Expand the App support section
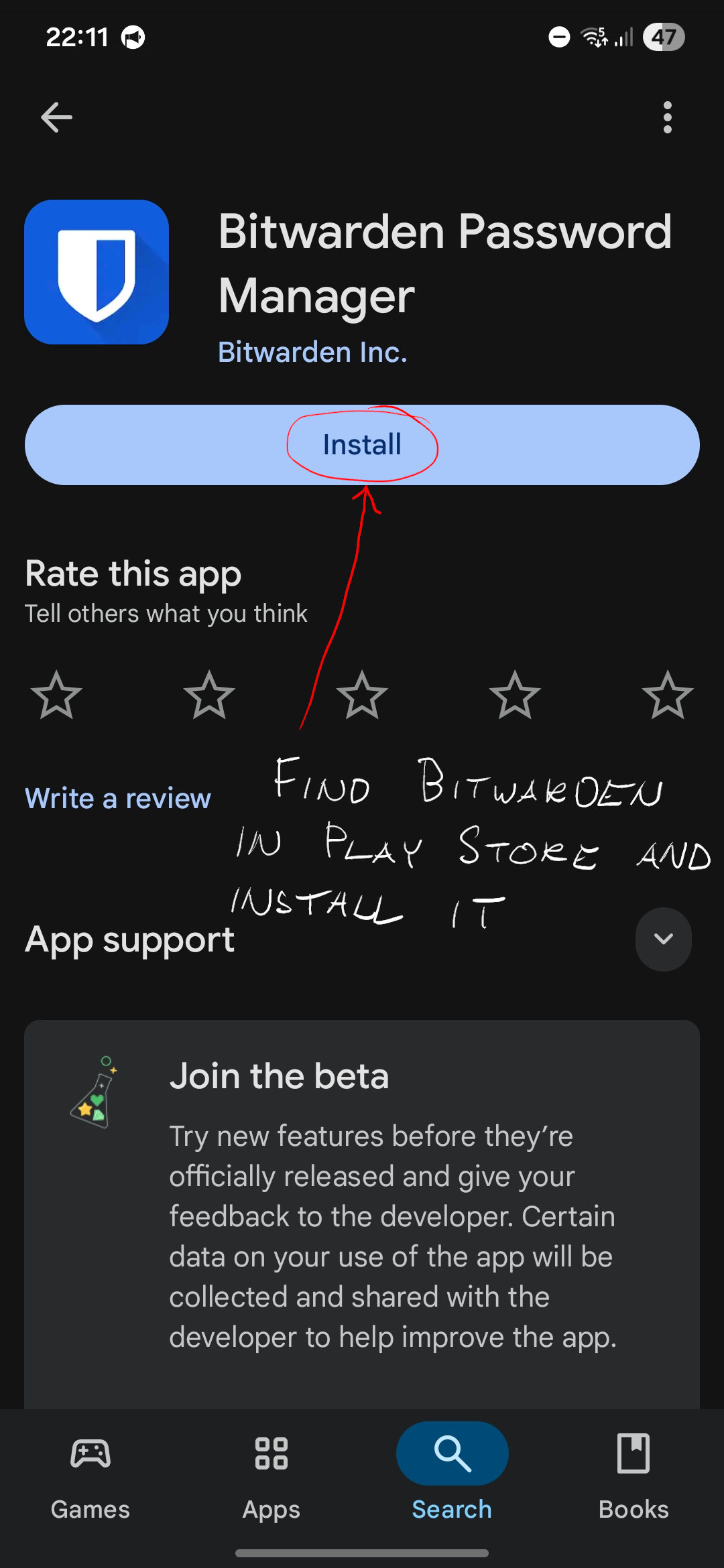Screen dimensions: 724x1568 pos(663,939)
